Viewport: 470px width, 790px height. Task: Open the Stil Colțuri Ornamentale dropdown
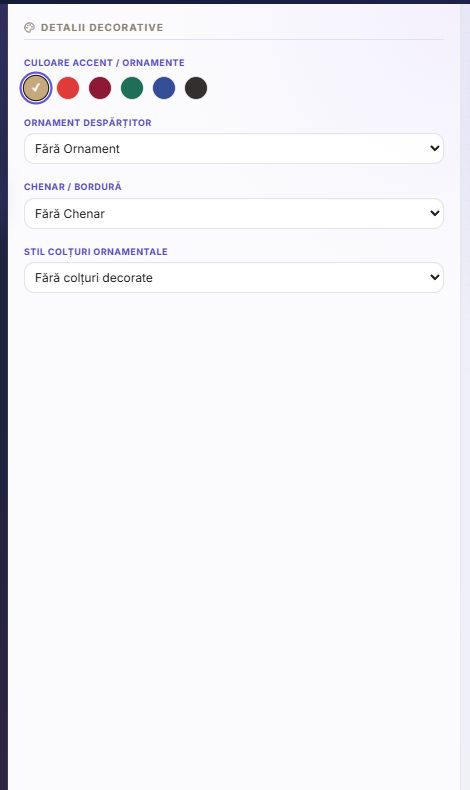234,278
